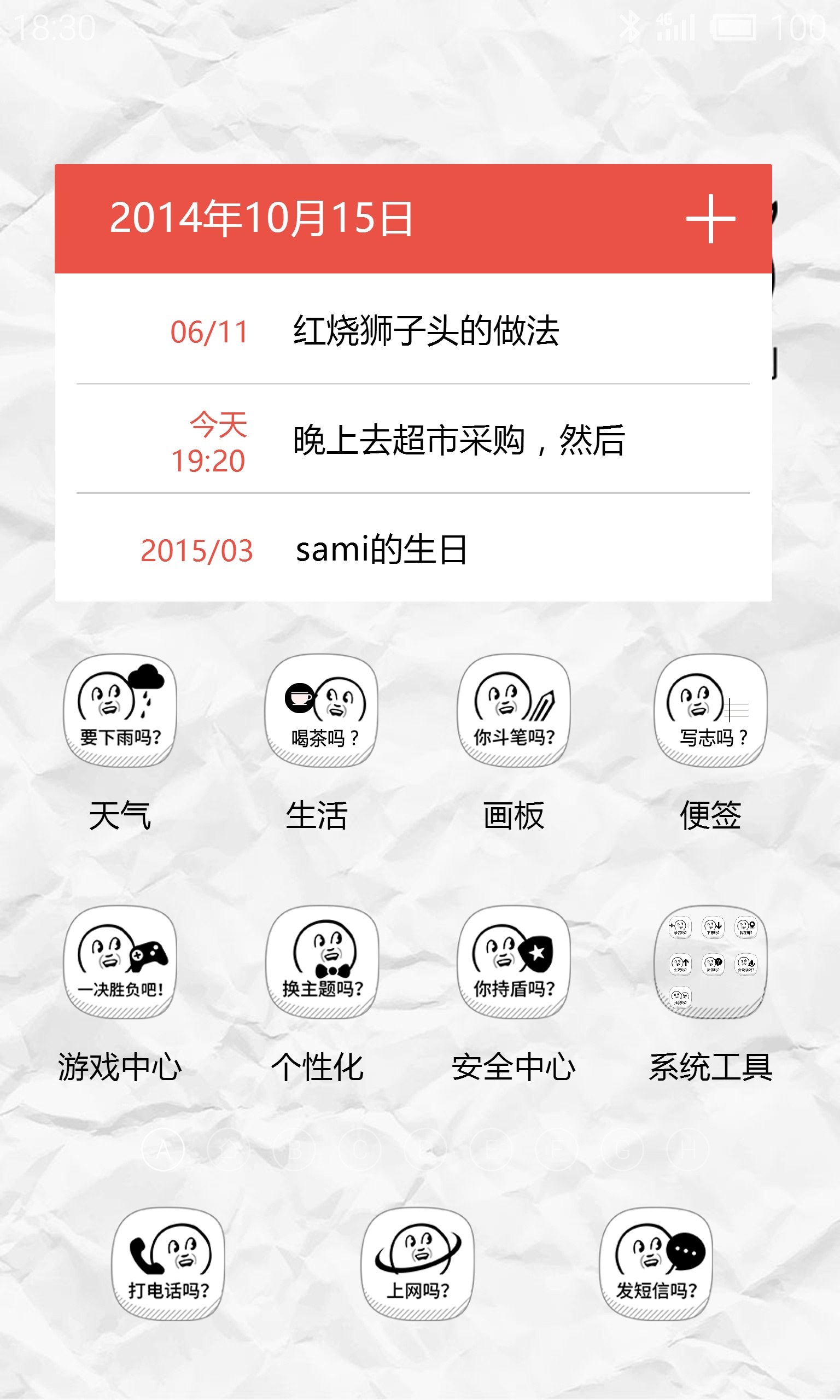Open the 系统工具 folder
This screenshot has width=840, height=1400.
(x=710, y=962)
